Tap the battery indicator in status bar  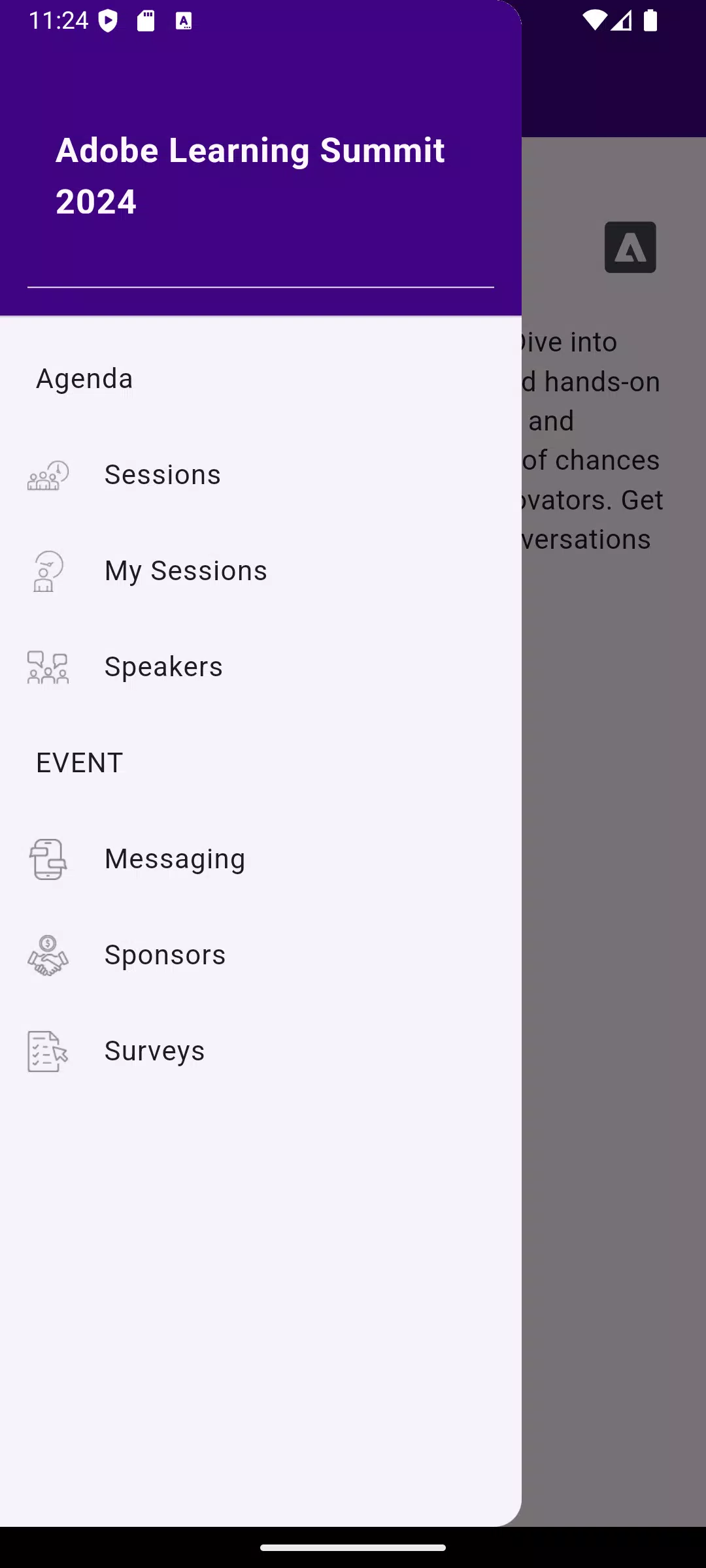[x=651, y=20]
